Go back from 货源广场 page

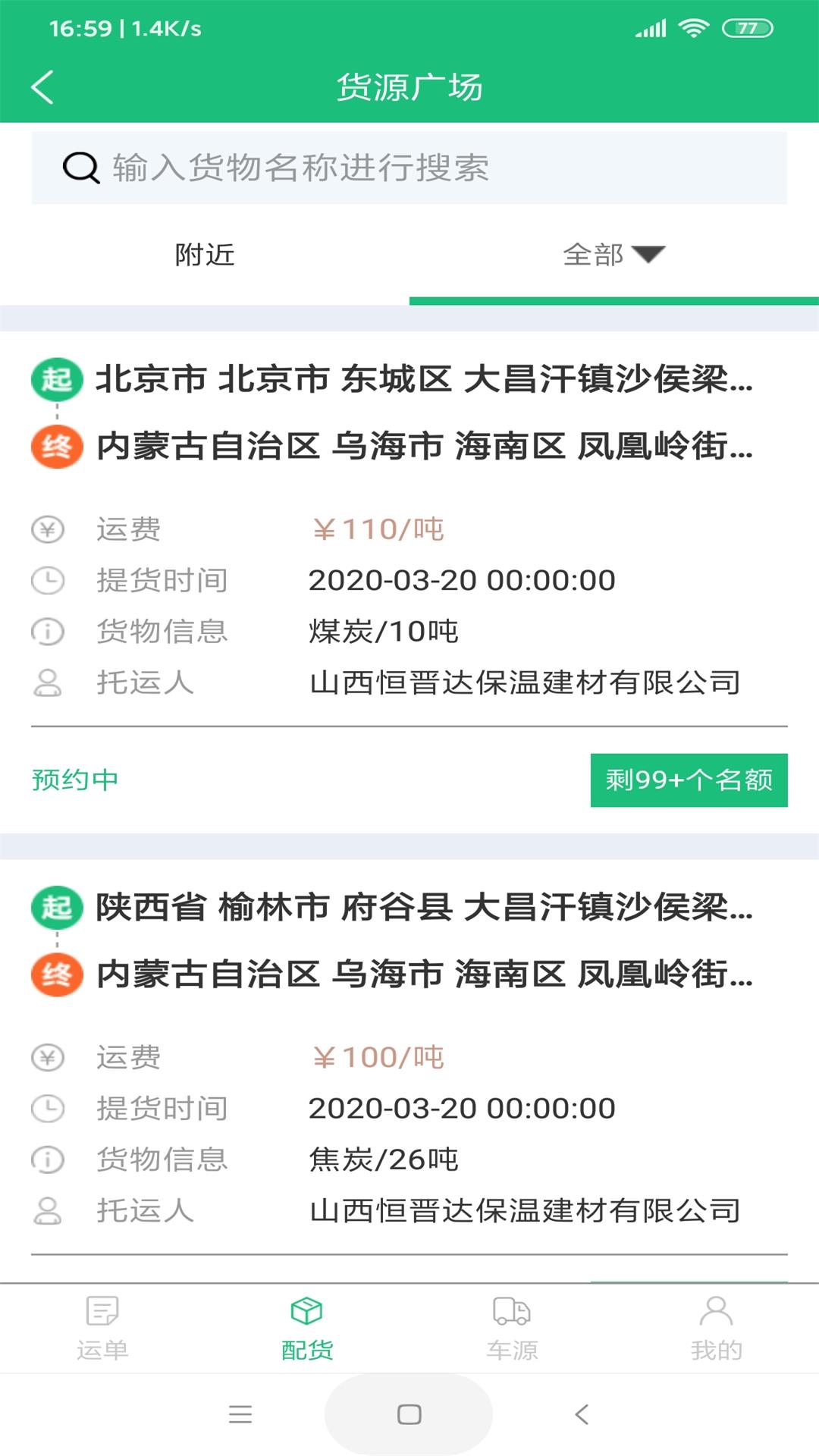coord(43,87)
